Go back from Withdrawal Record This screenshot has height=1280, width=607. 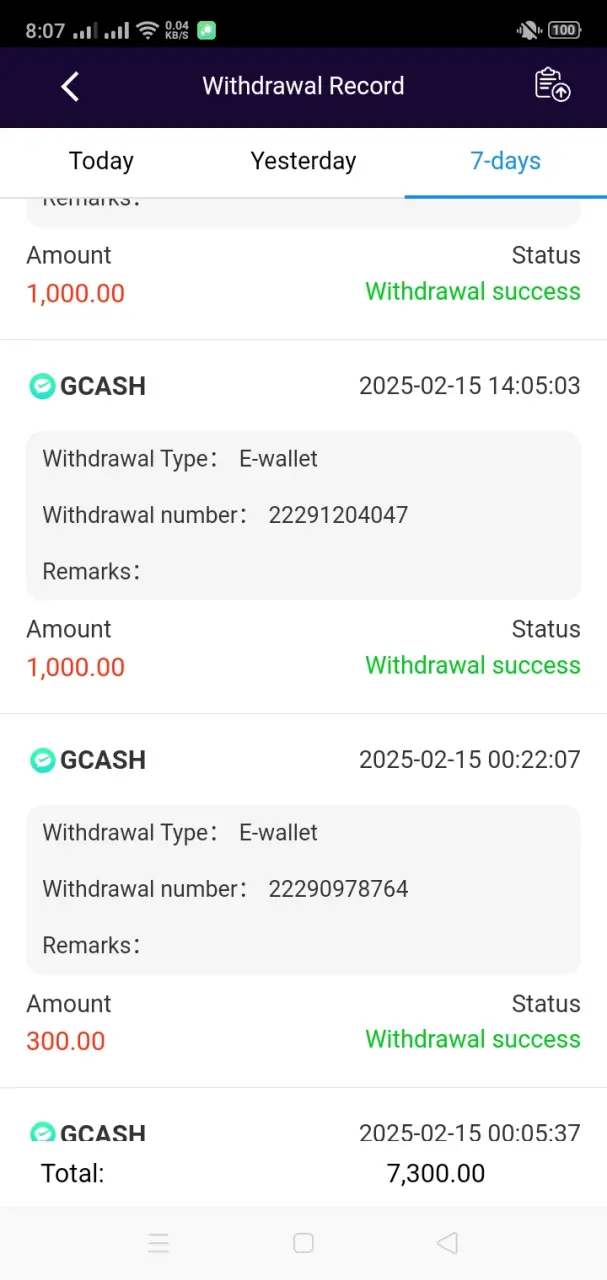(x=70, y=87)
